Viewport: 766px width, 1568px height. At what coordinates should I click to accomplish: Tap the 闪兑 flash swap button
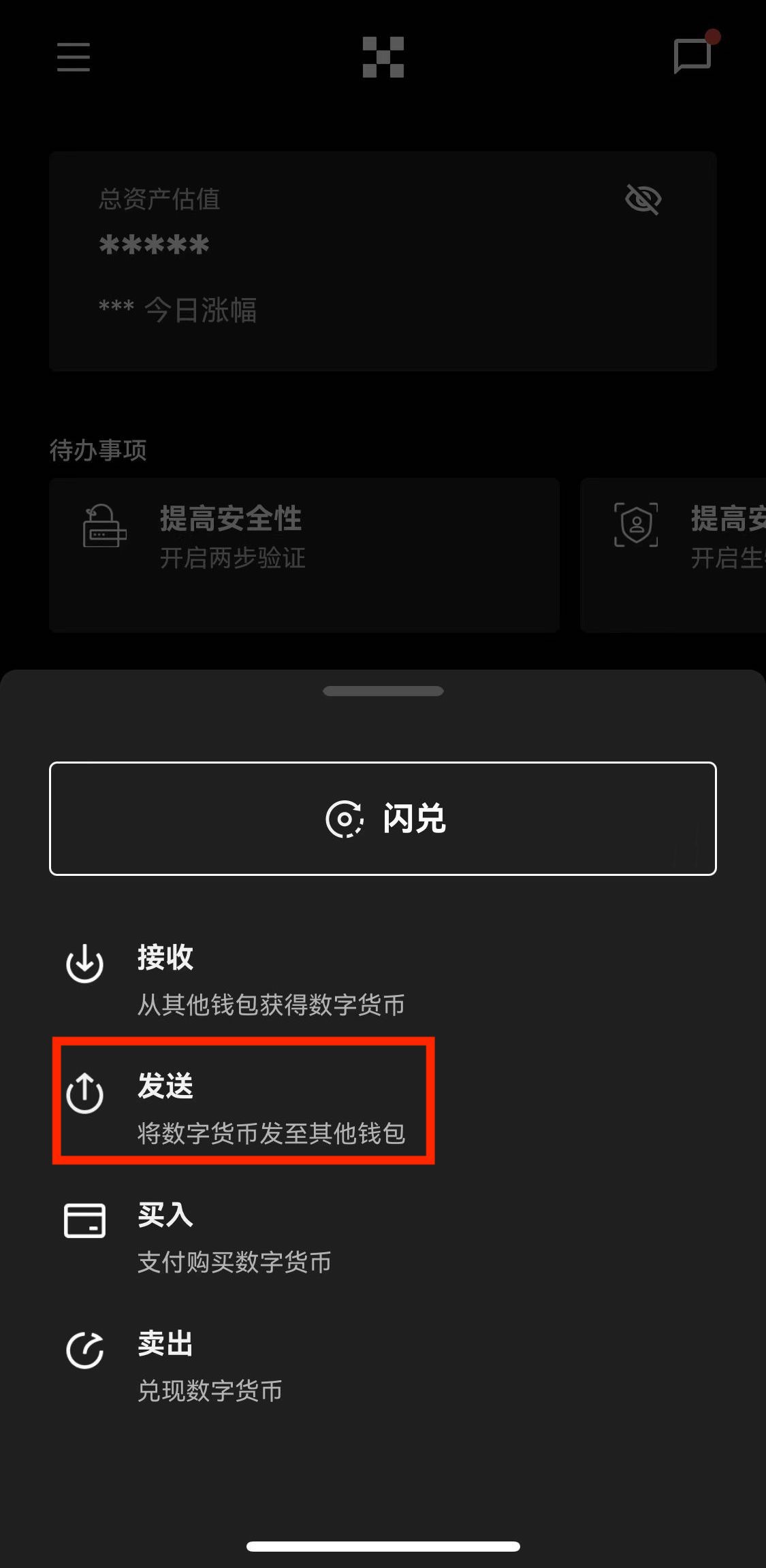point(383,818)
